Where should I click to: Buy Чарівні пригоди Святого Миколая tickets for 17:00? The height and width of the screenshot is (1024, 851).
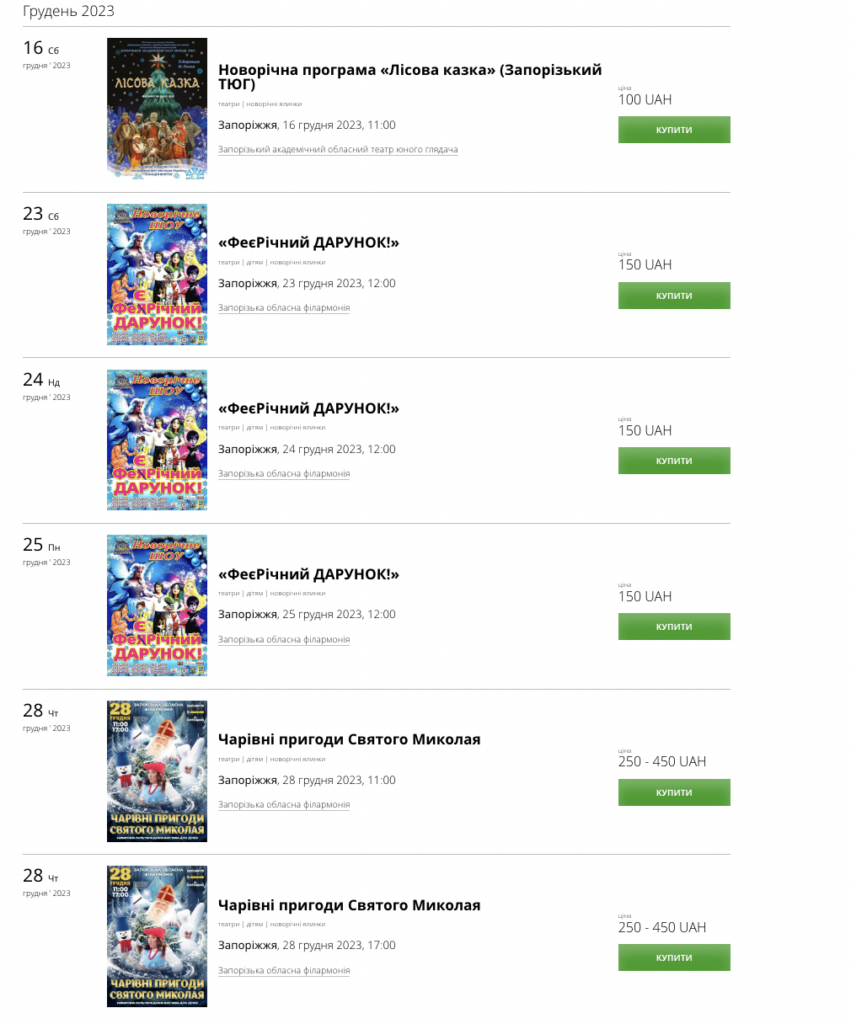[673, 958]
